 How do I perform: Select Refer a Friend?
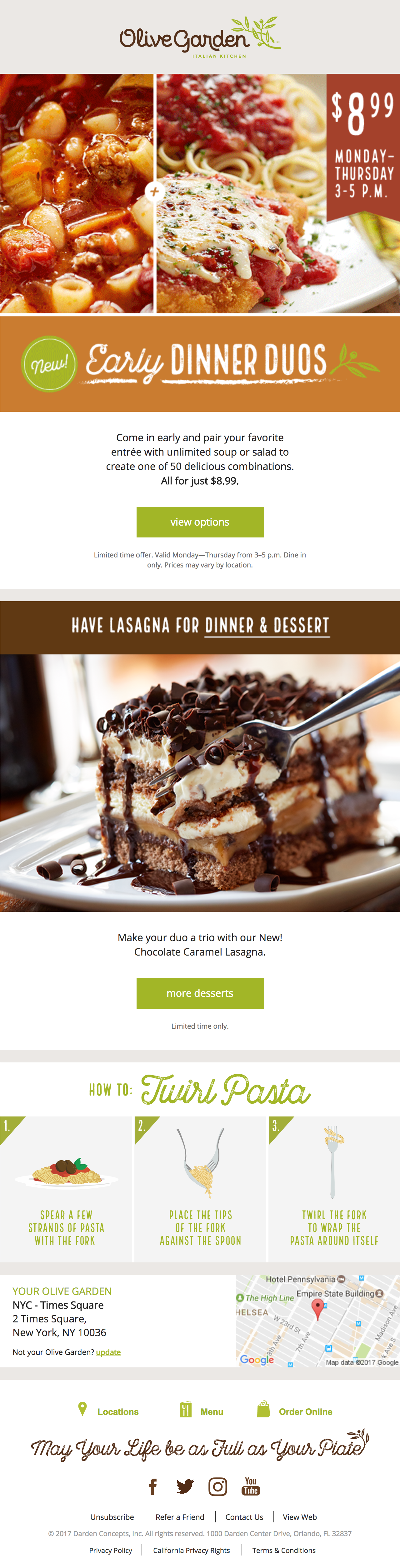pyautogui.click(x=180, y=1517)
